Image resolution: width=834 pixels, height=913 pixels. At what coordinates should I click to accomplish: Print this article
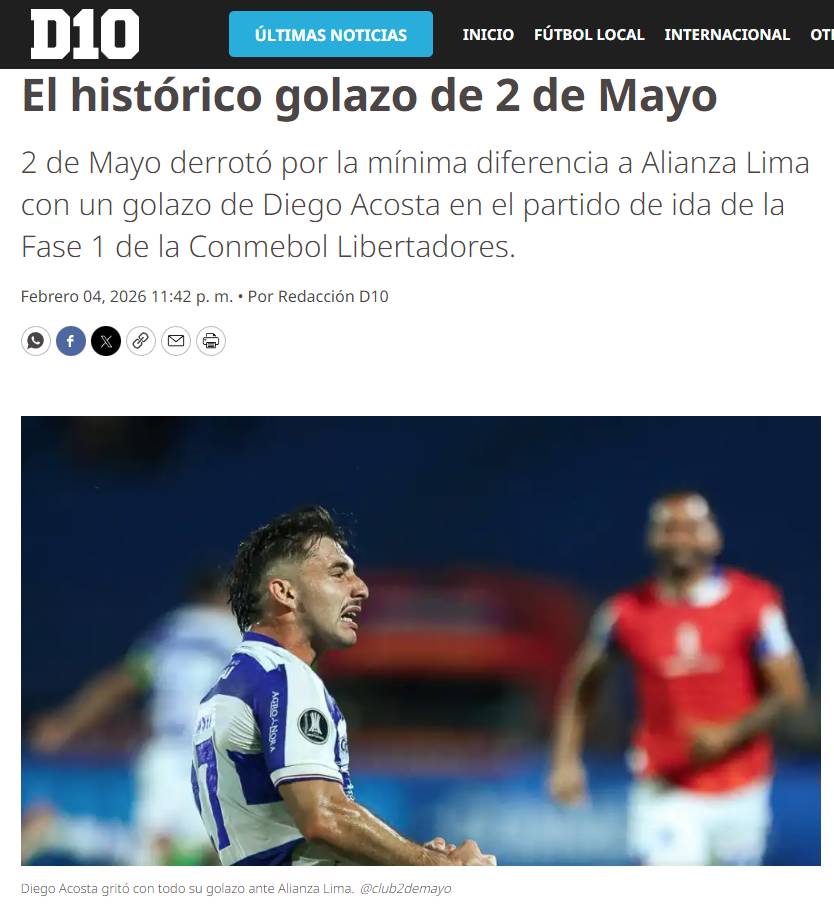click(x=211, y=341)
